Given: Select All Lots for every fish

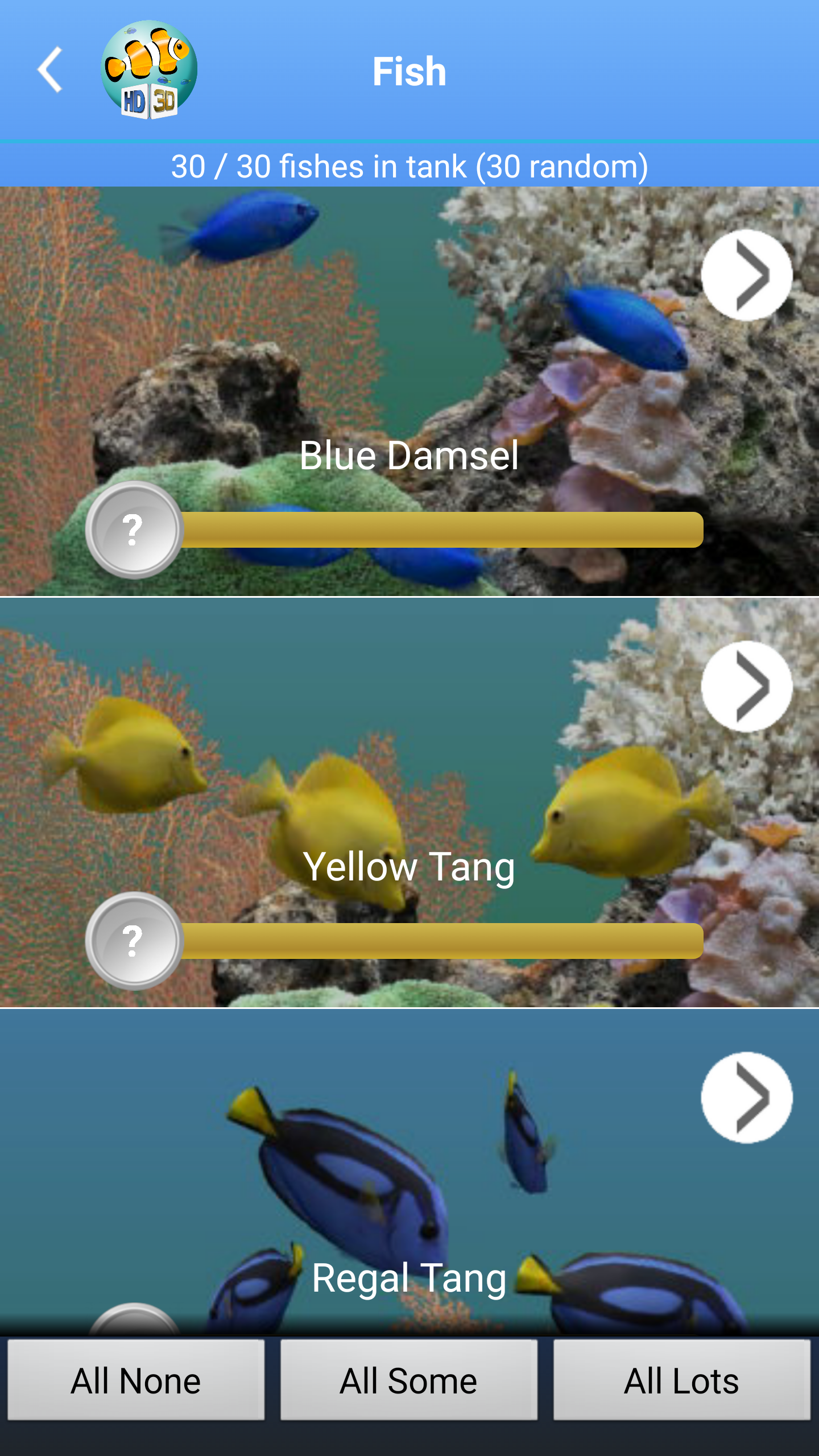Looking at the screenshot, I should pyautogui.click(x=681, y=1380).
